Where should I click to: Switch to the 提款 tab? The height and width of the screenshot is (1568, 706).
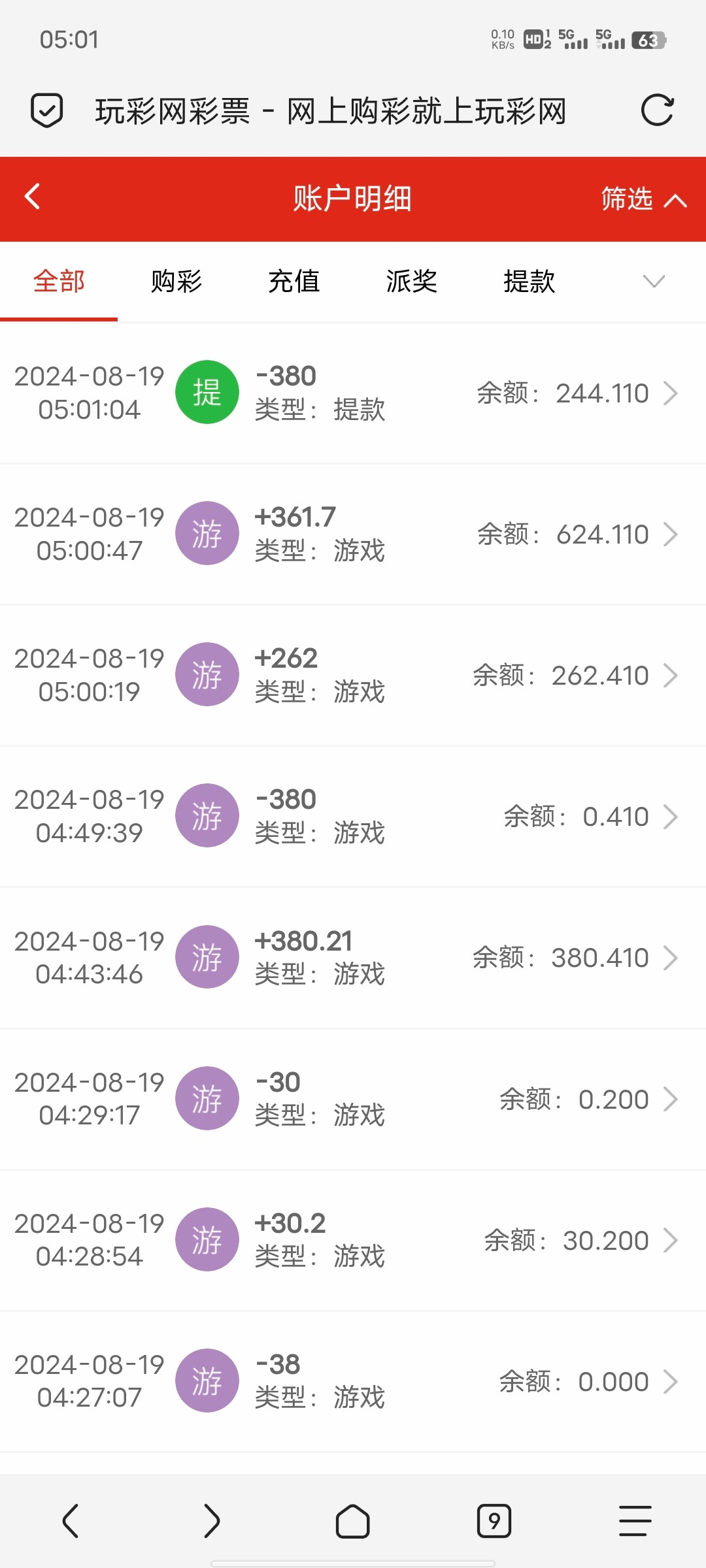pyautogui.click(x=529, y=282)
